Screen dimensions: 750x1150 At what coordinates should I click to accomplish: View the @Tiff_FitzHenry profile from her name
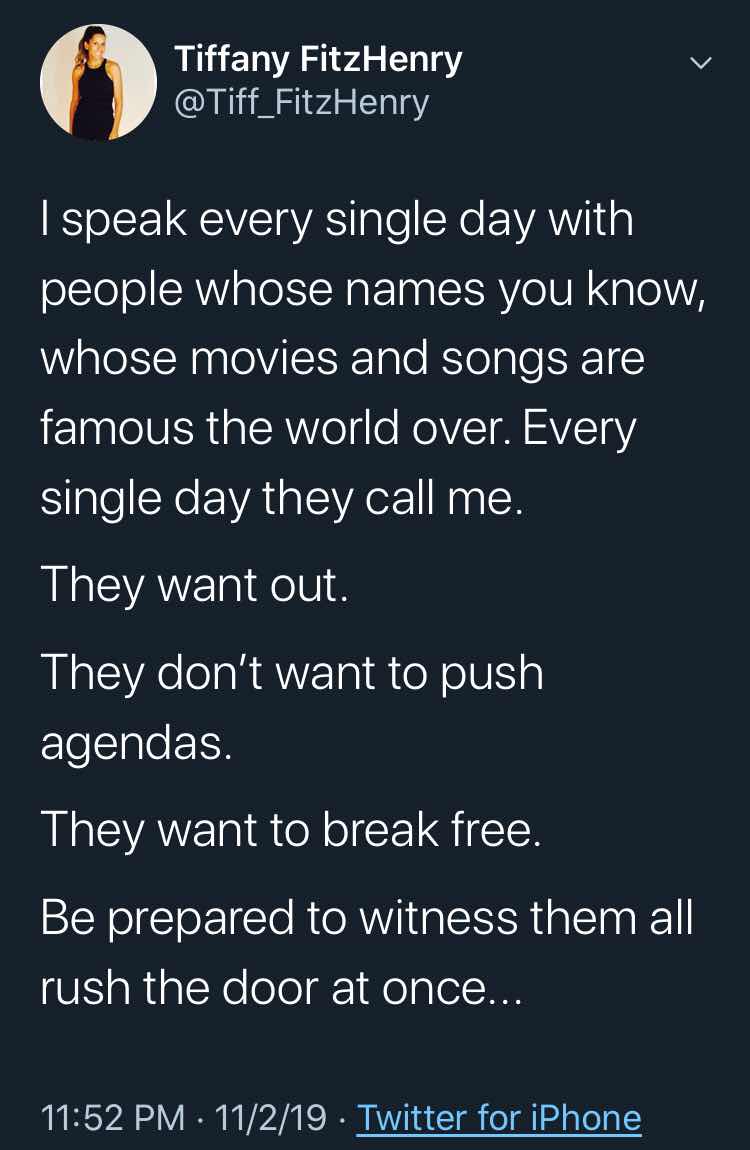point(318,60)
